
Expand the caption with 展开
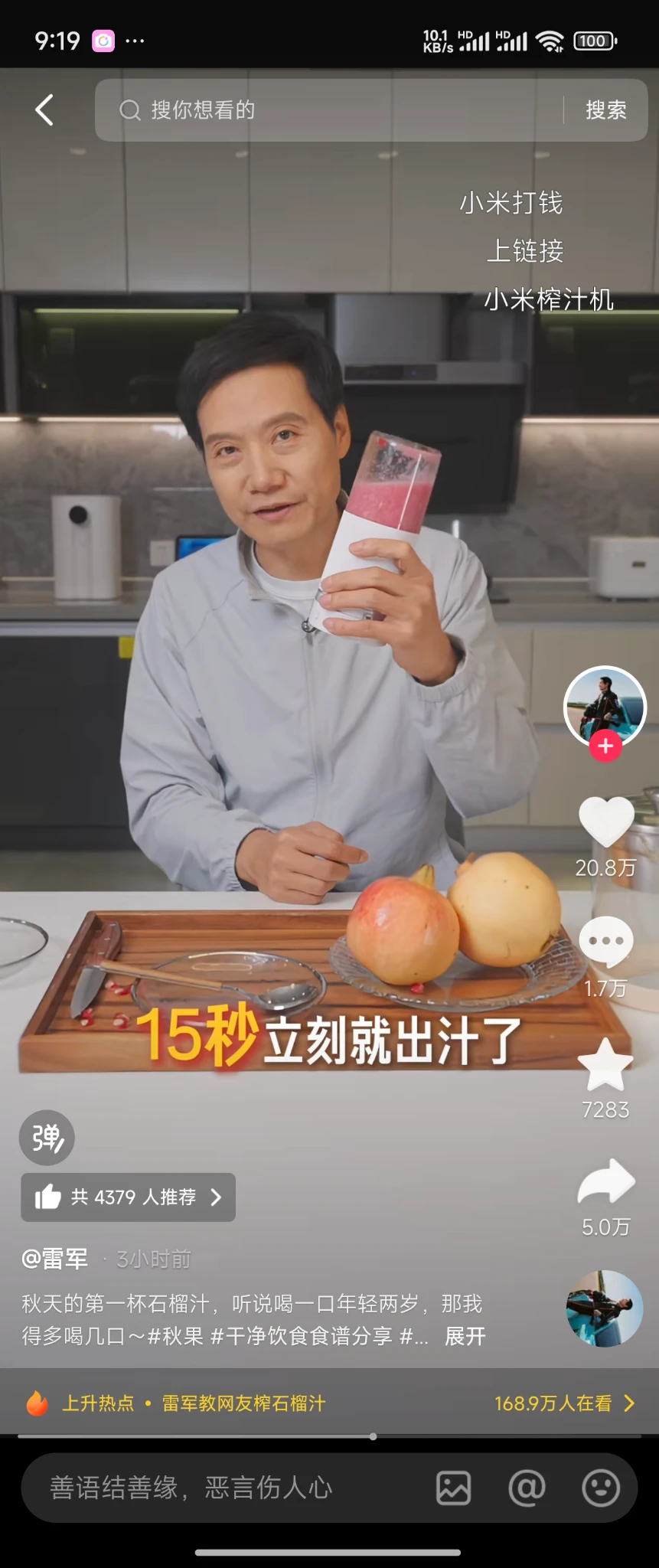(465, 1336)
